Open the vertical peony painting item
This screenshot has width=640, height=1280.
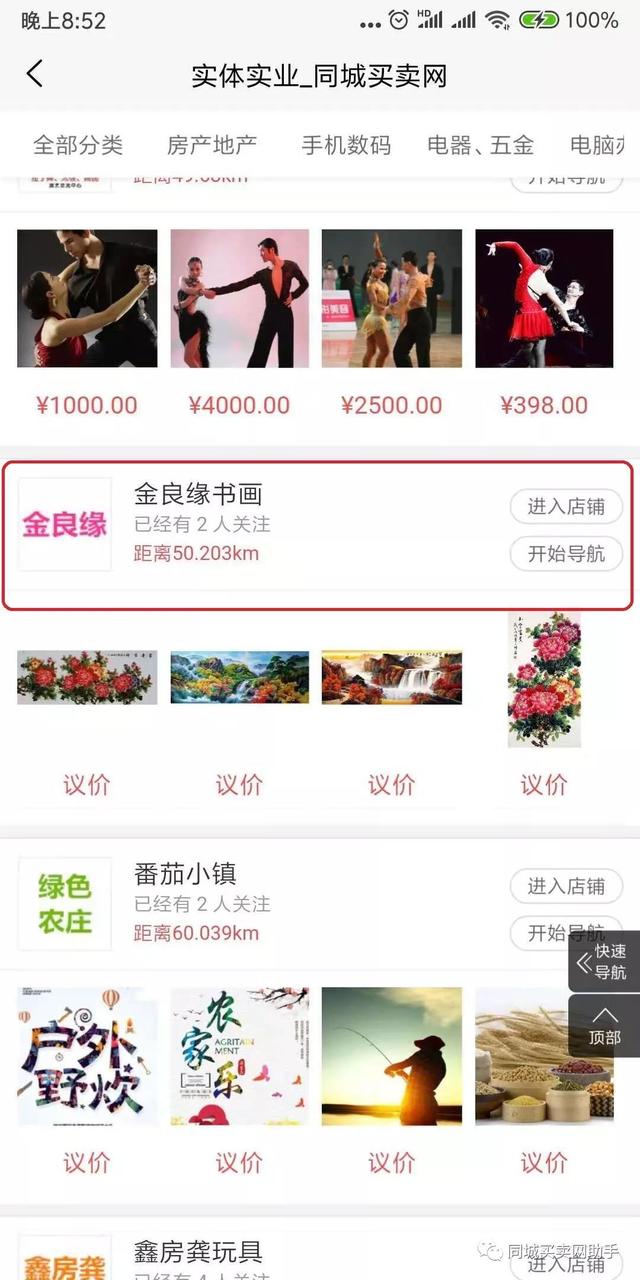coord(544,680)
